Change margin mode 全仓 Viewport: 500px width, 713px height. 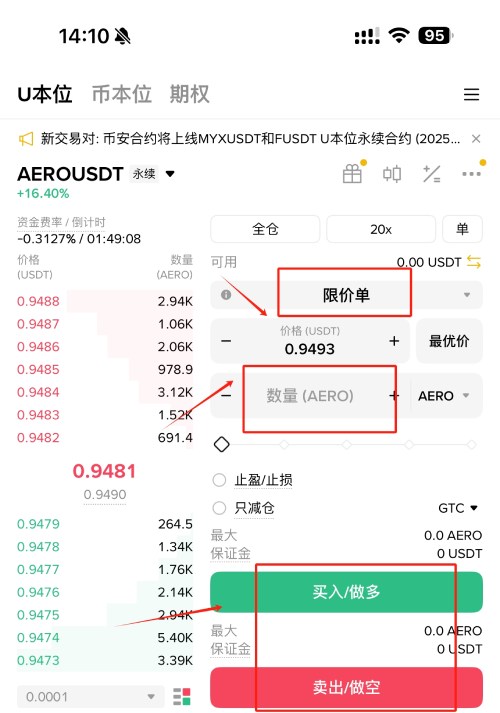pos(265,229)
